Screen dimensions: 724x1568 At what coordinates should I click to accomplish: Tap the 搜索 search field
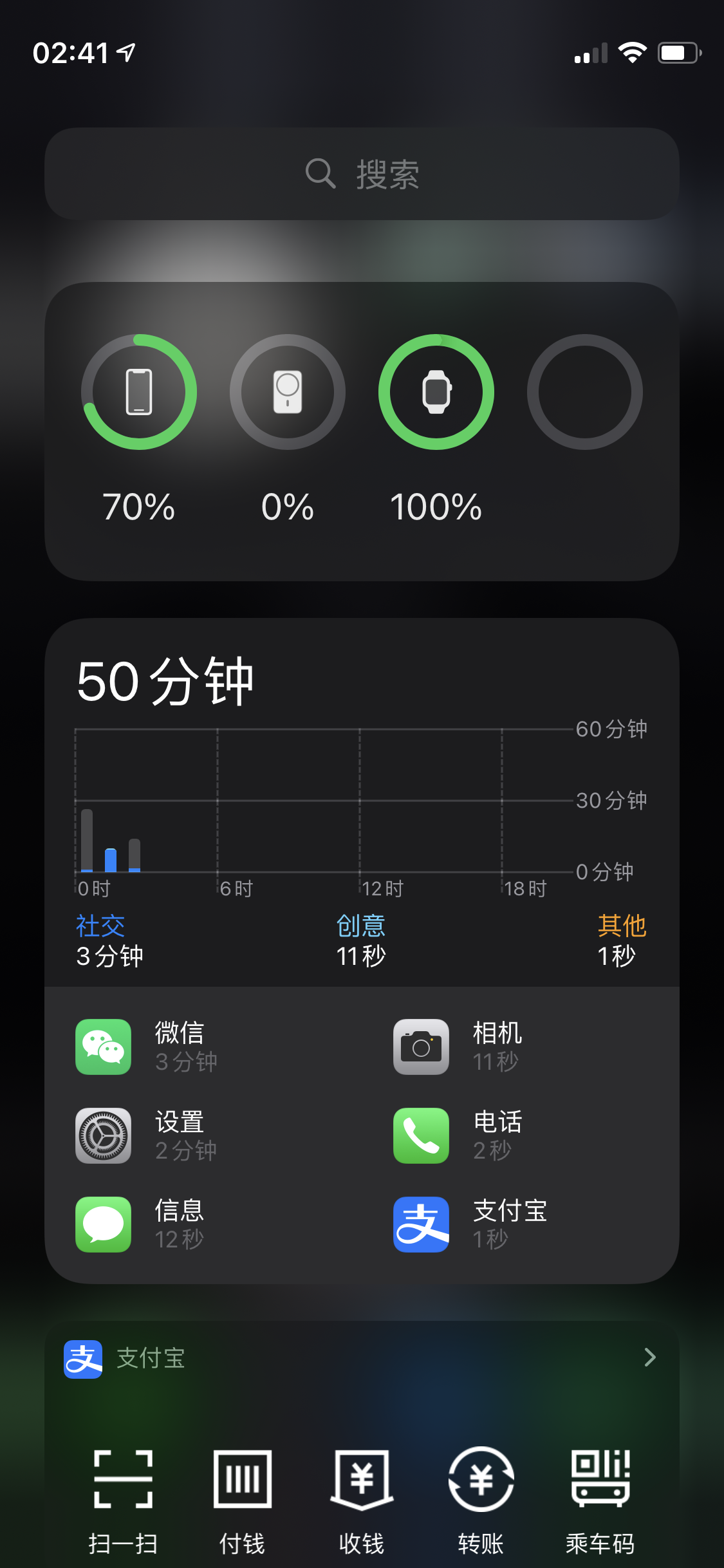[362, 174]
